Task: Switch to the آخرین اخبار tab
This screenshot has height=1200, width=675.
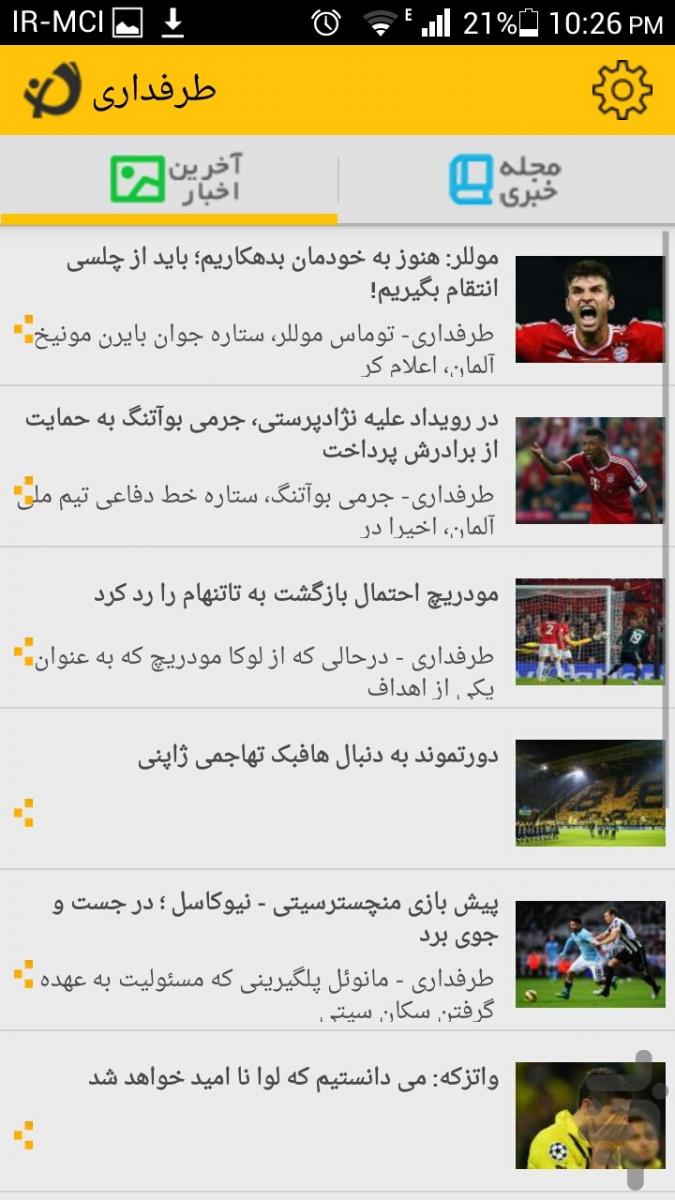Action: coord(169,180)
